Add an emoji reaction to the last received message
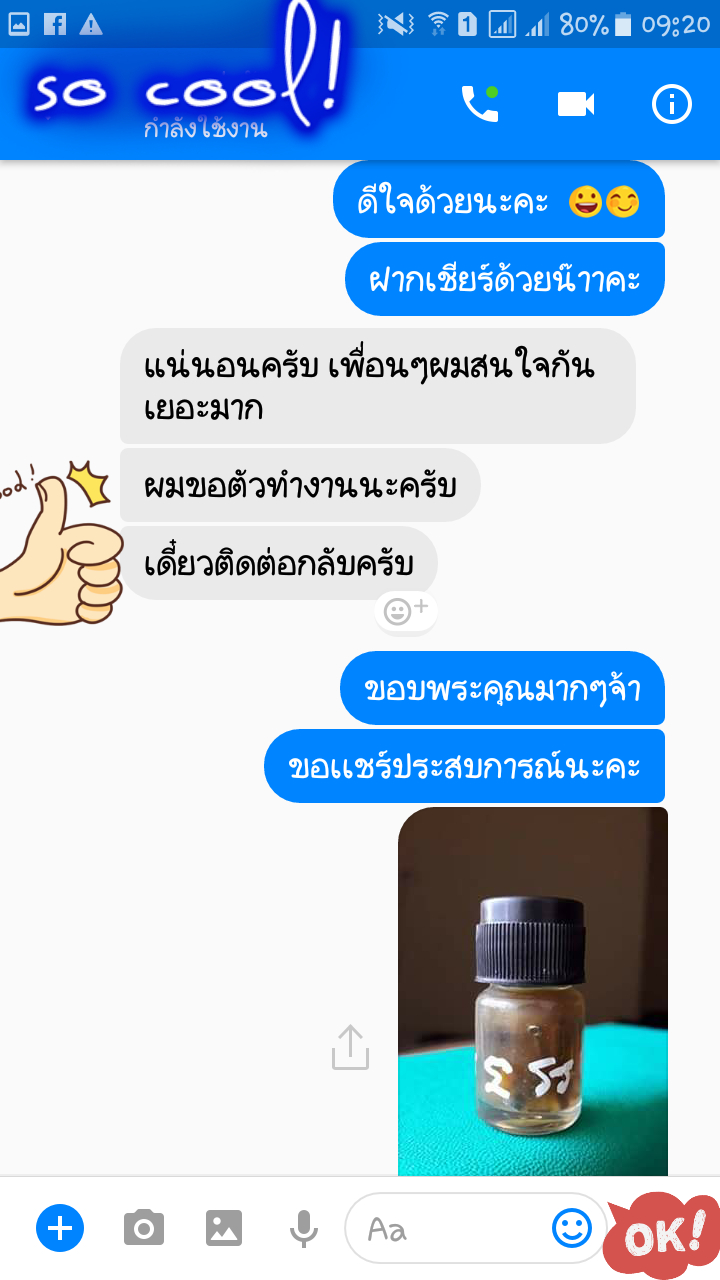The image size is (720, 1280). click(x=404, y=610)
